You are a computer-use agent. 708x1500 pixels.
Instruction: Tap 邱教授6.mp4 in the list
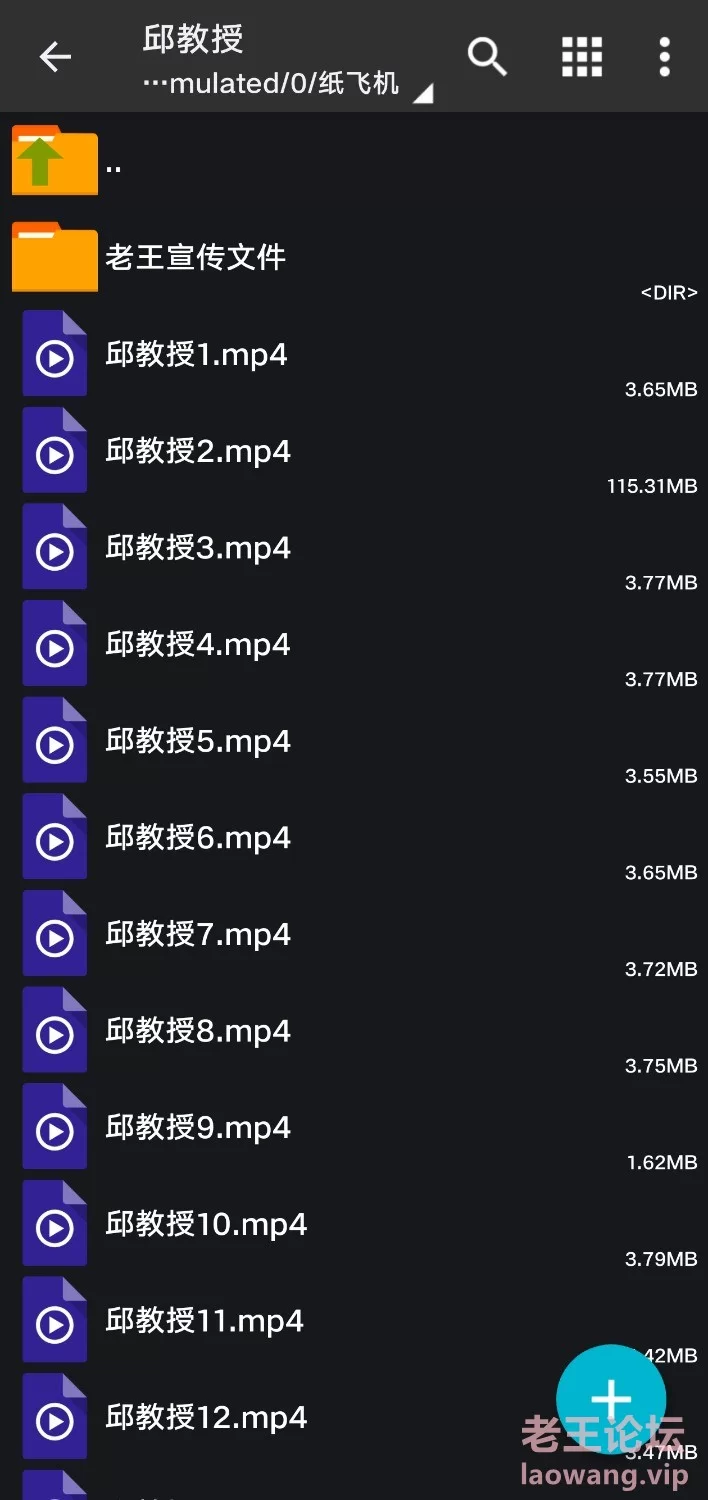[x=354, y=839]
